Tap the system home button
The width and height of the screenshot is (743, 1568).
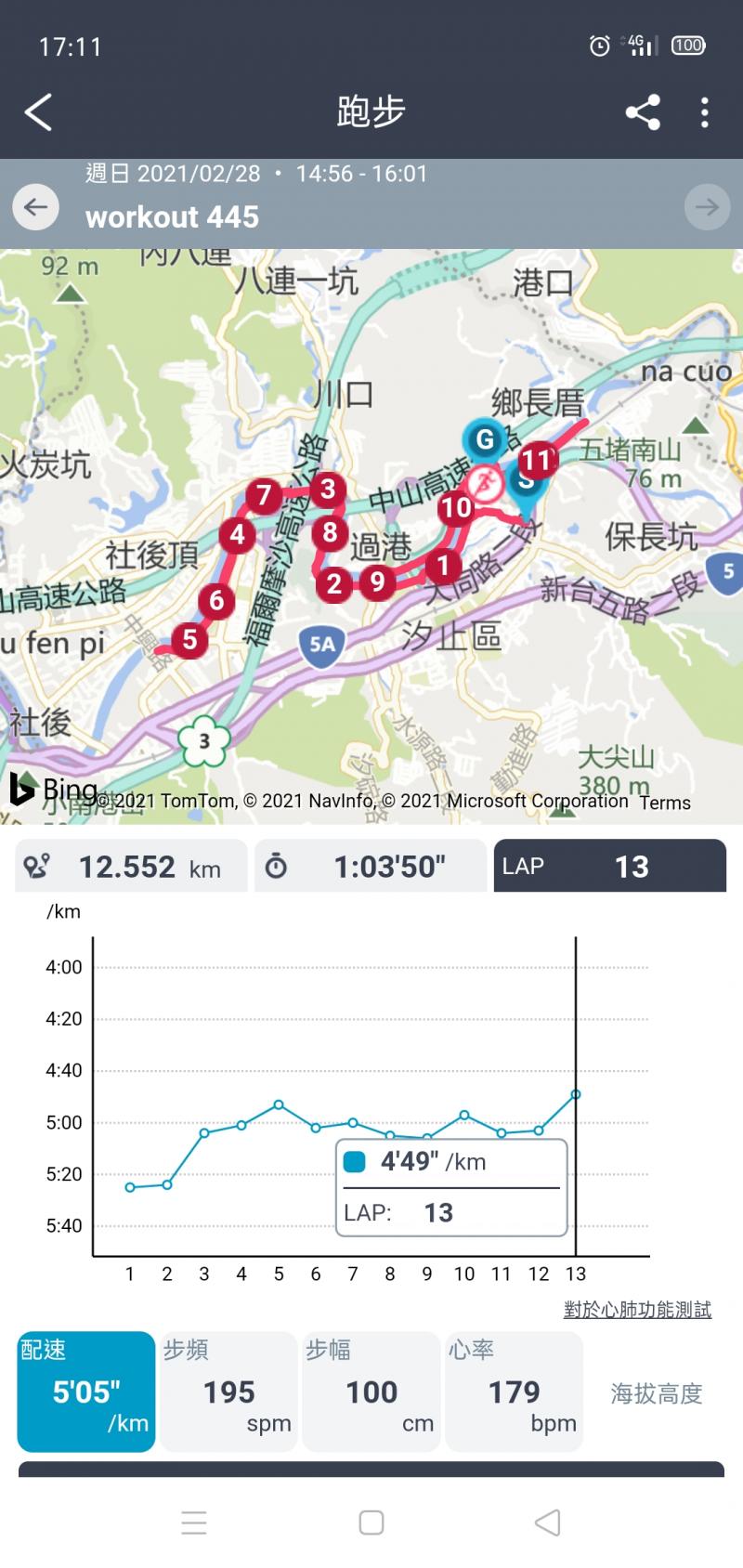(x=371, y=1522)
